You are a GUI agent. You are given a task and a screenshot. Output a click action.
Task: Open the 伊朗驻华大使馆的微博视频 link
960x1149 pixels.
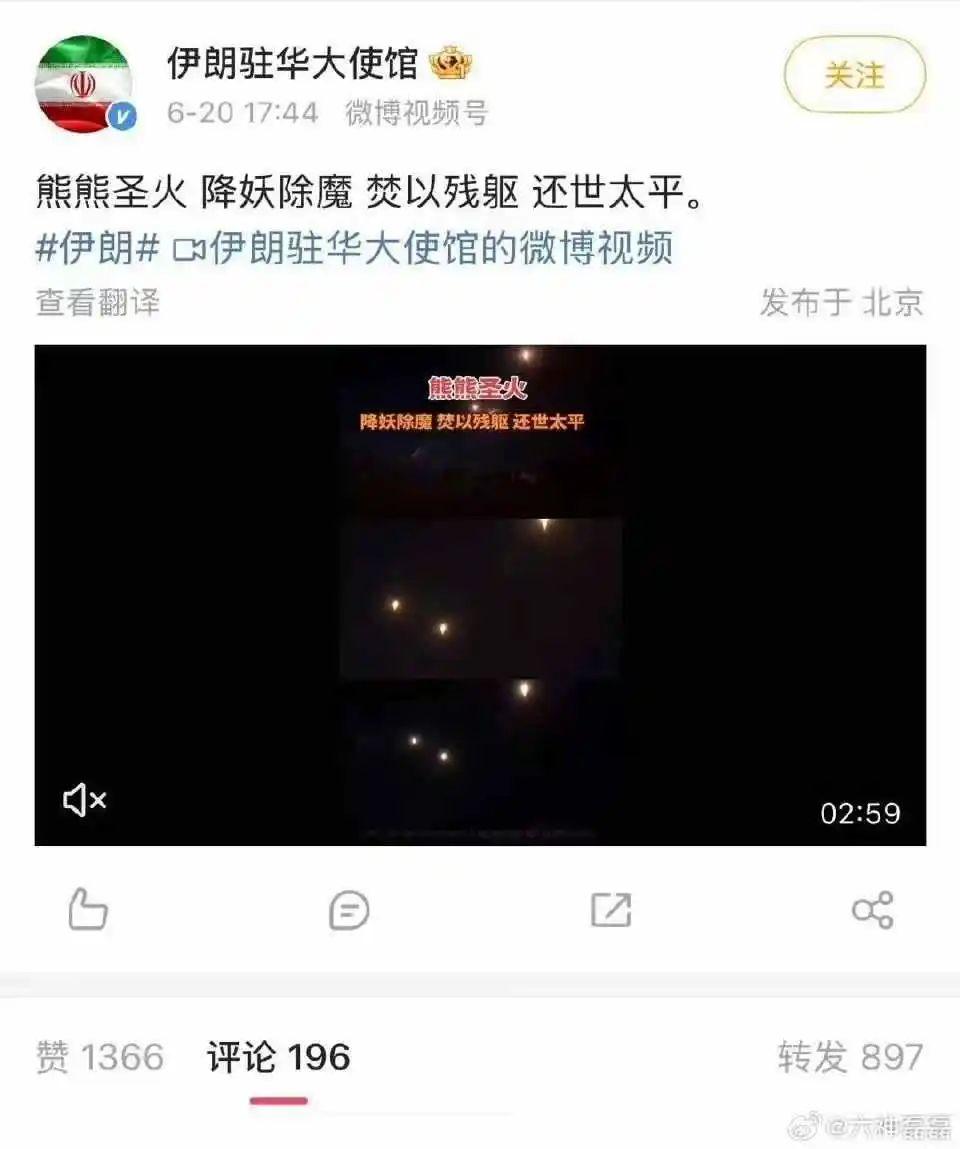[424, 248]
